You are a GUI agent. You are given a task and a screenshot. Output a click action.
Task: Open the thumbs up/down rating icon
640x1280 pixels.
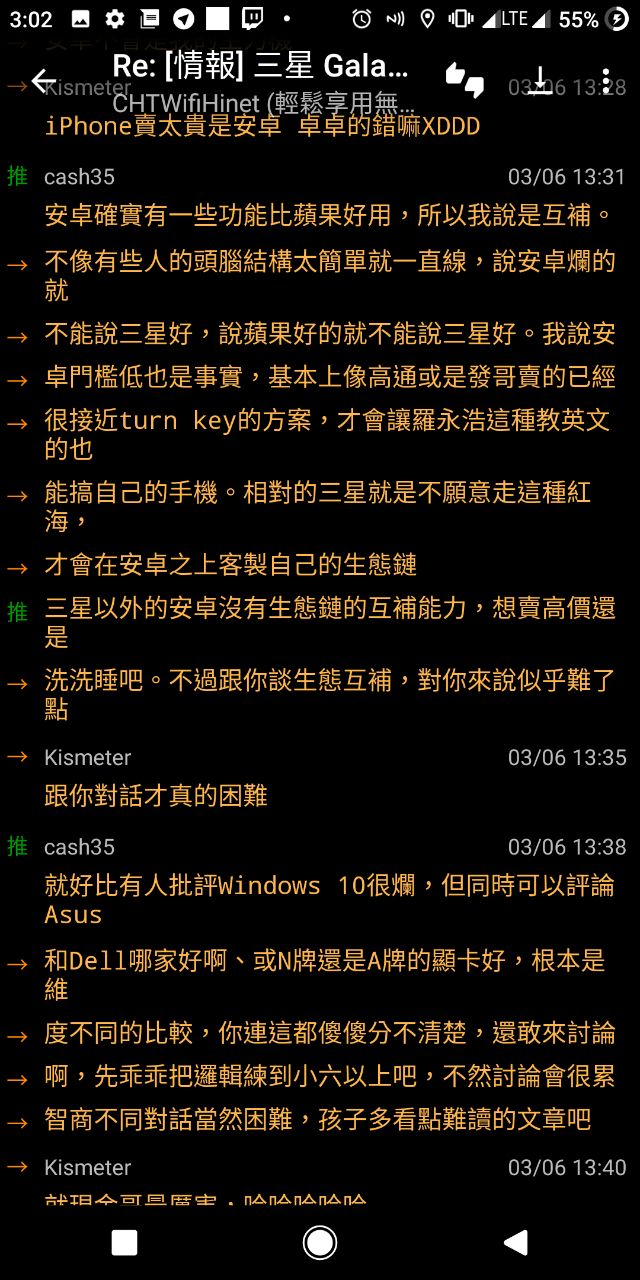465,80
